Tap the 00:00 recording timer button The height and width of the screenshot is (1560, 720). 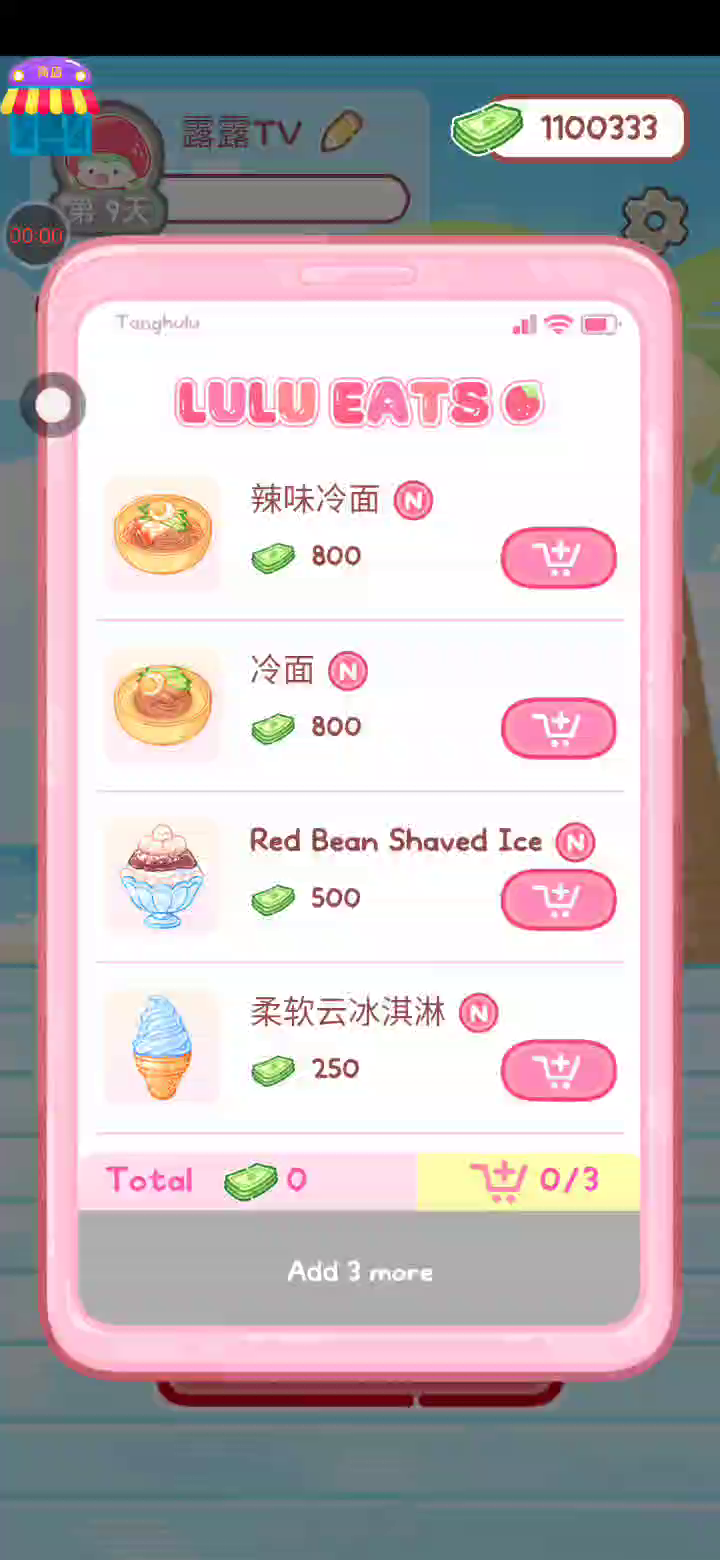36,236
